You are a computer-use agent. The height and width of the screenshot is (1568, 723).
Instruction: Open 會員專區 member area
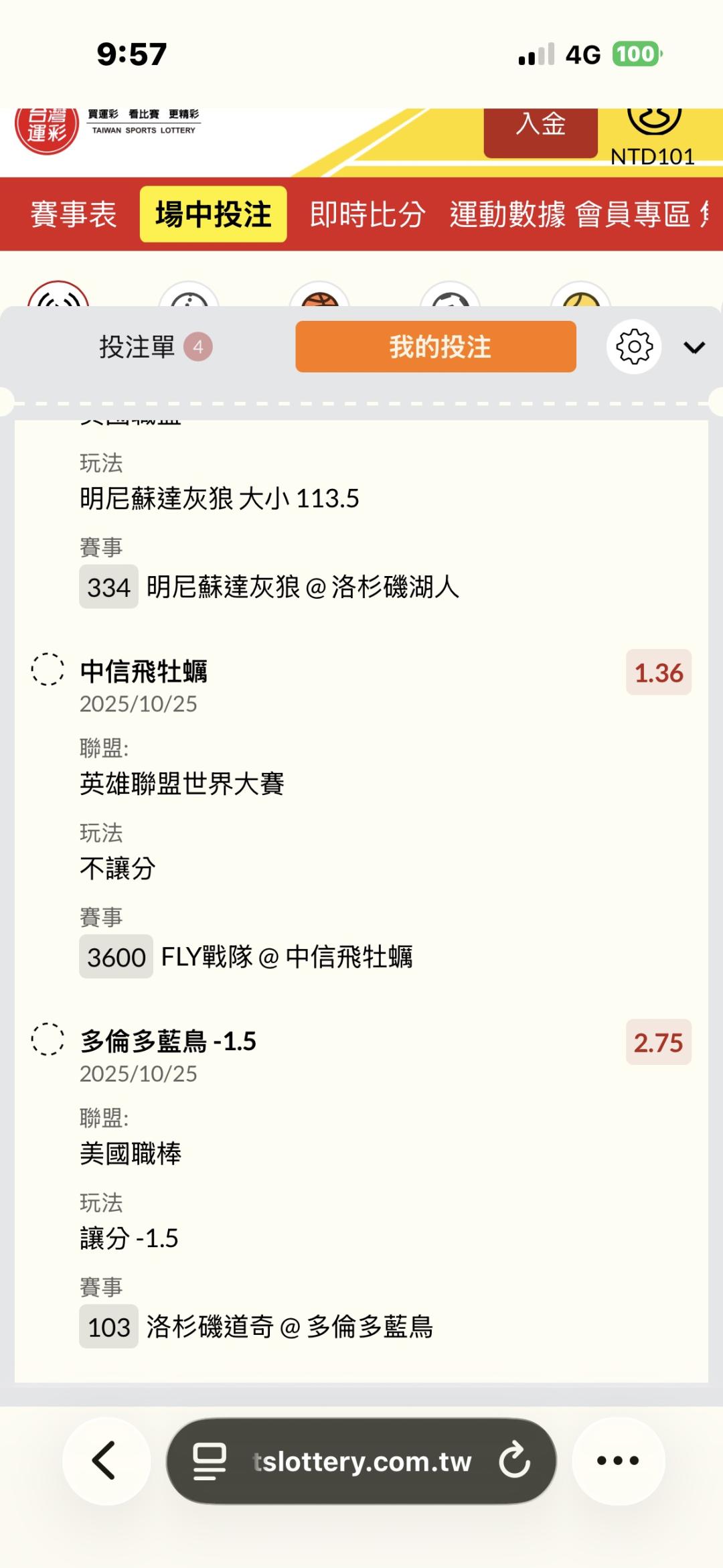(x=633, y=214)
